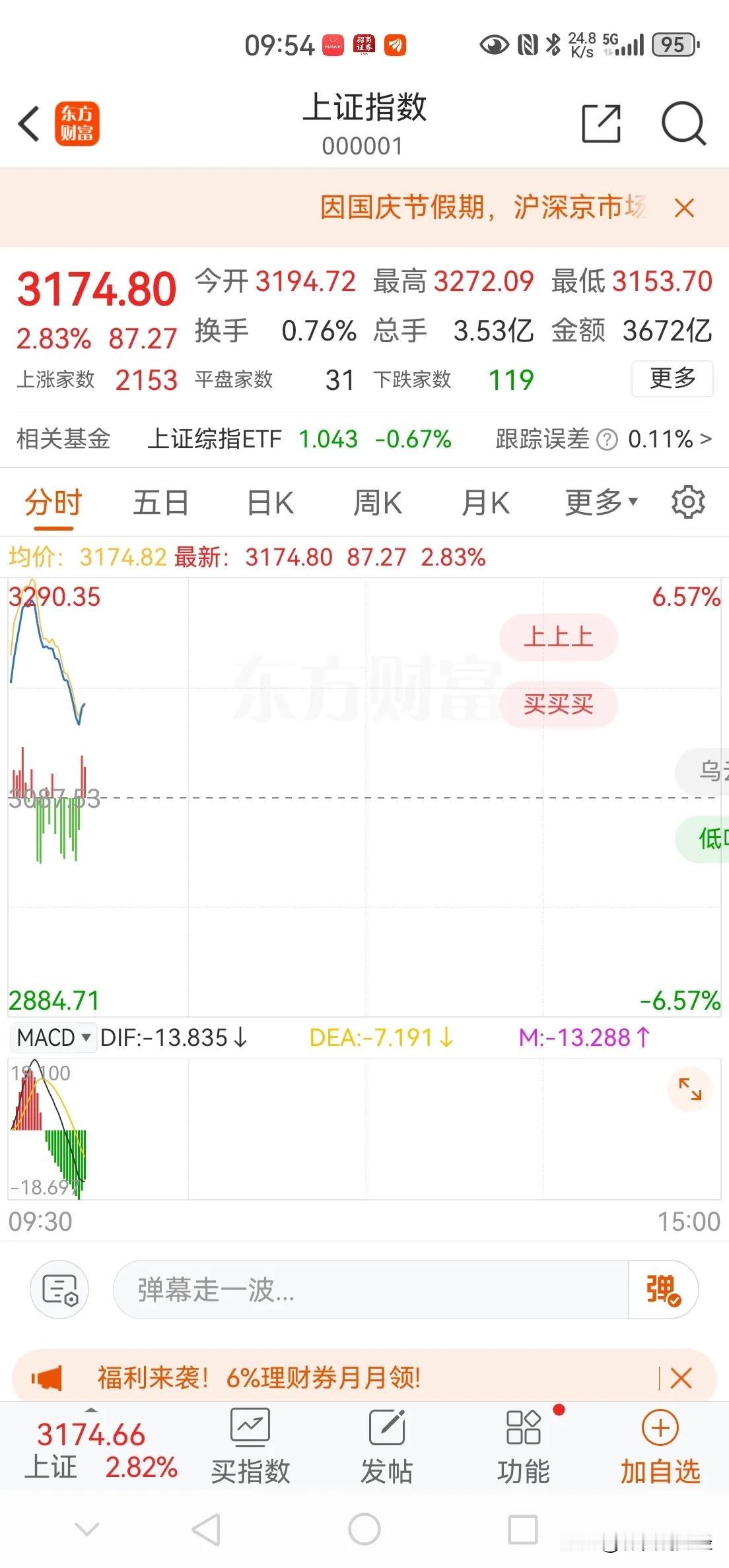Tap the 弹幕走一波 comment input field
729x1568 pixels.
370,1290
